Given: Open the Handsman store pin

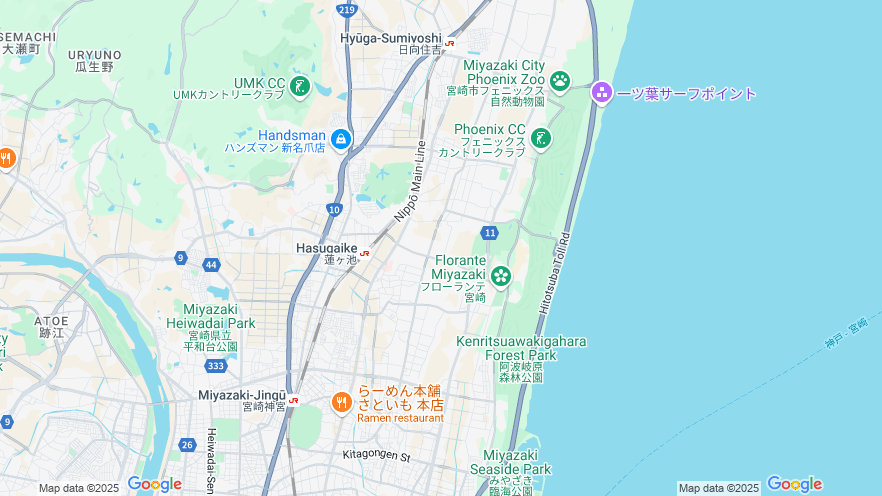Looking at the screenshot, I should [341, 139].
